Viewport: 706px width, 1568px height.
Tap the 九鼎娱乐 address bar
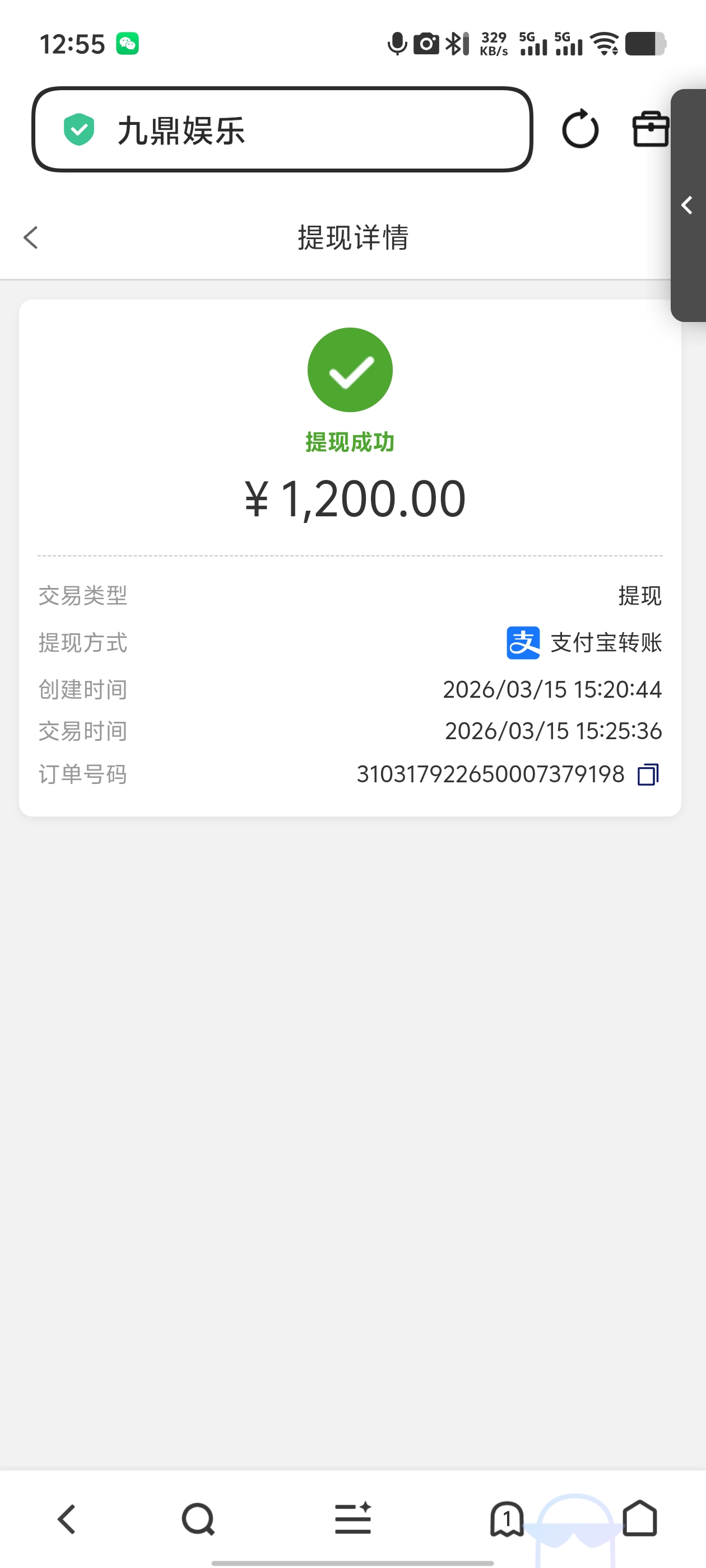(x=281, y=130)
